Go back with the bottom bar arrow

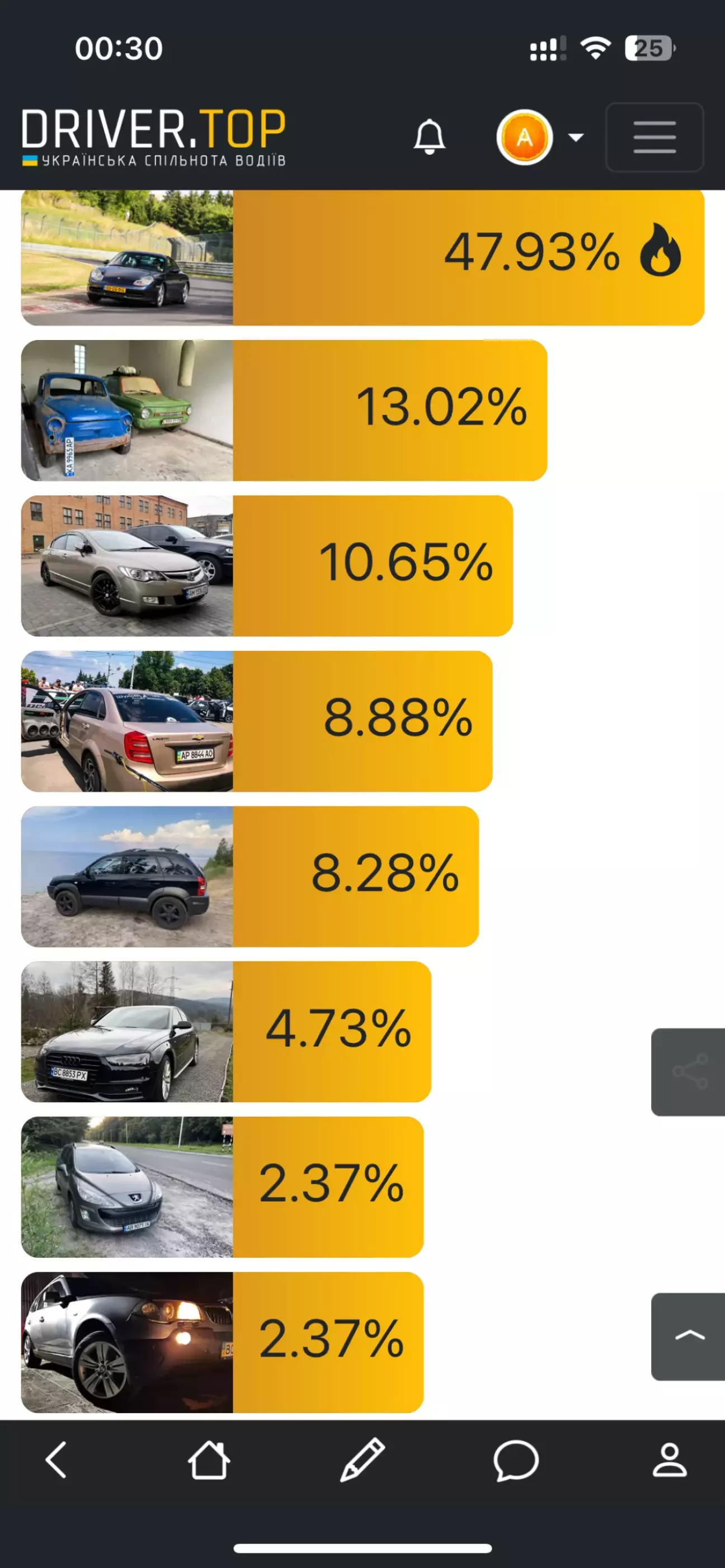point(56,1460)
